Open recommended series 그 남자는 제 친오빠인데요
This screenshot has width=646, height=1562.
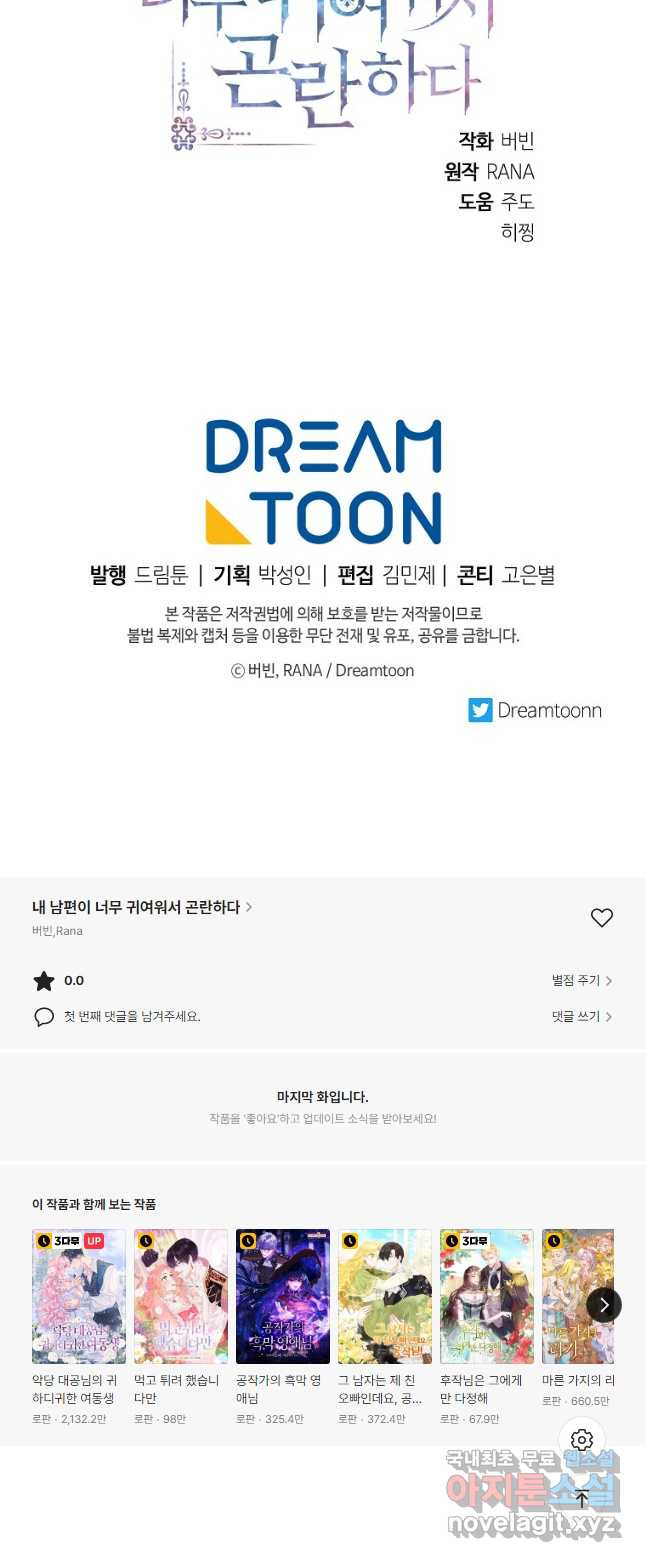[385, 1296]
